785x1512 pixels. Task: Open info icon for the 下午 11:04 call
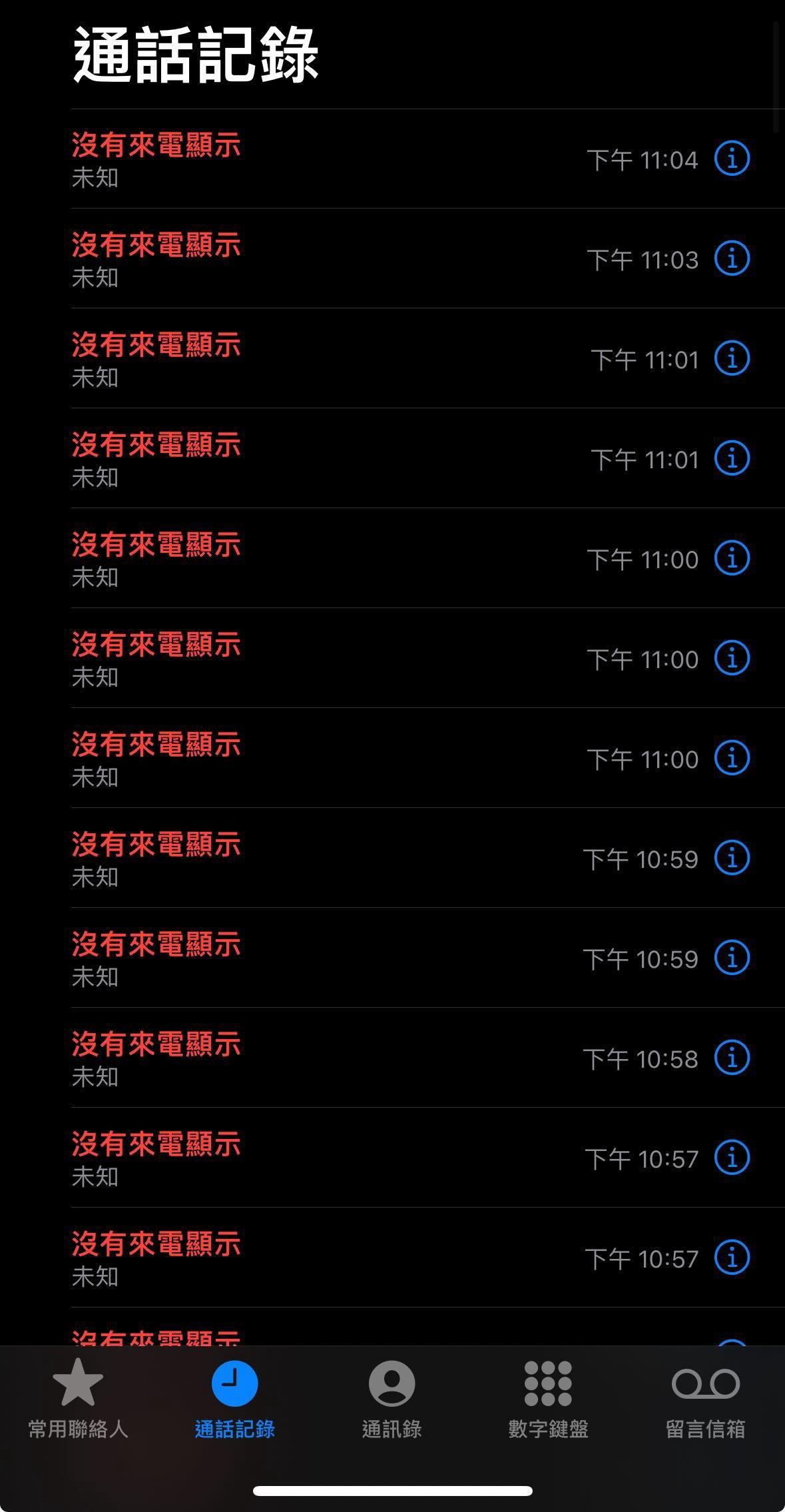click(732, 159)
